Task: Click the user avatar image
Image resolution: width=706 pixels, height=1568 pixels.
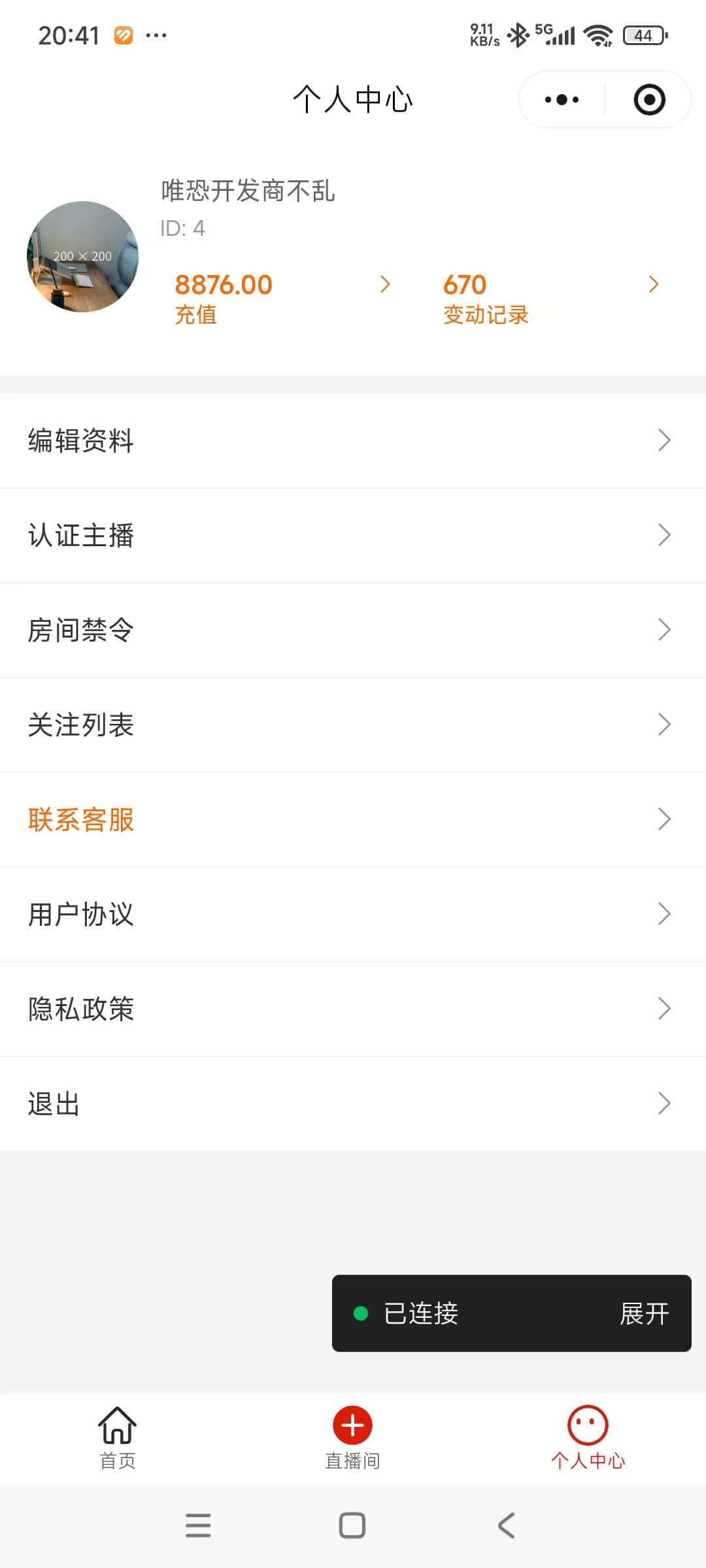Action: [x=82, y=257]
